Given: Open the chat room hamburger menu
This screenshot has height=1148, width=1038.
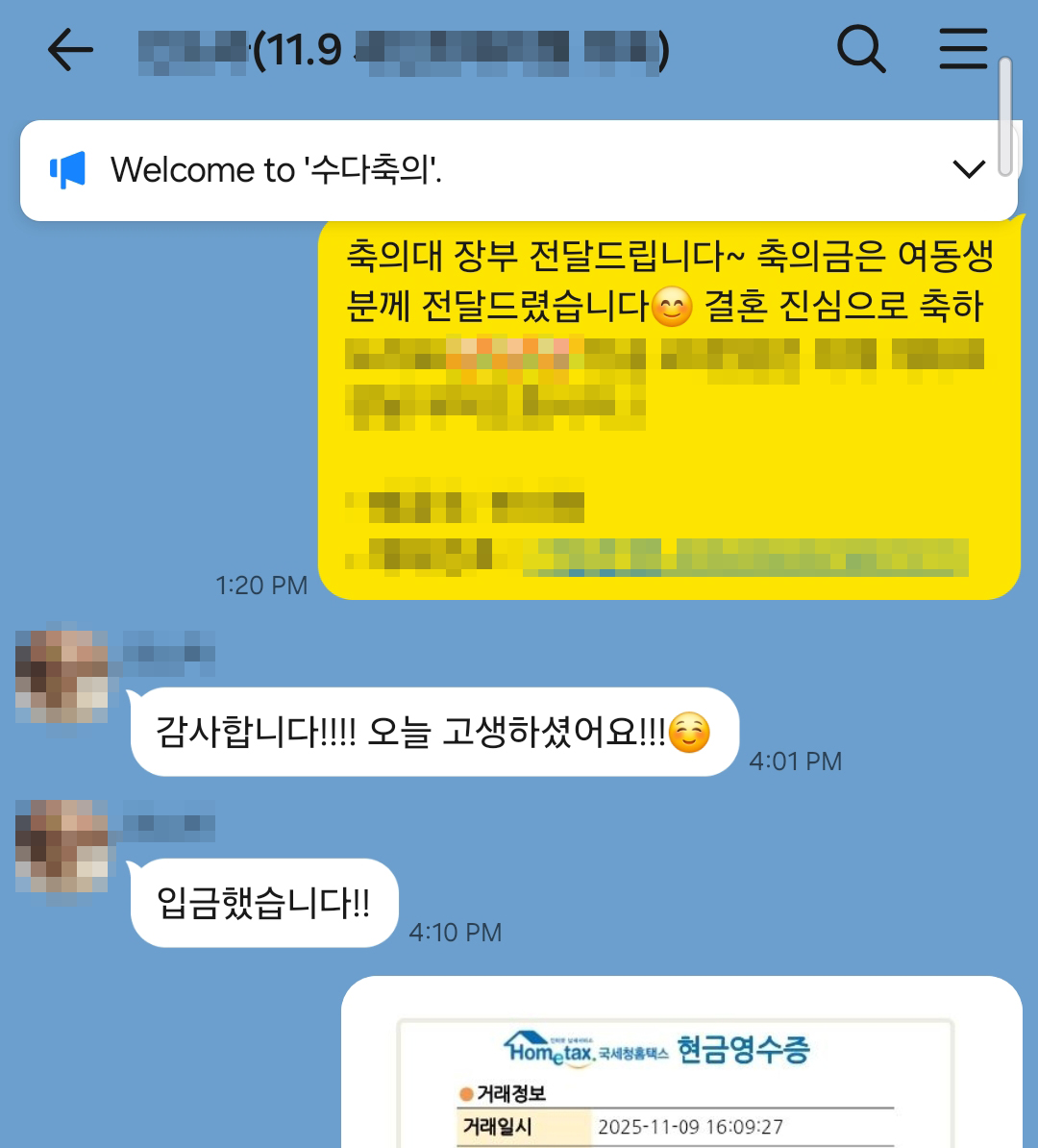Looking at the screenshot, I should pyautogui.click(x=962, y=48).
